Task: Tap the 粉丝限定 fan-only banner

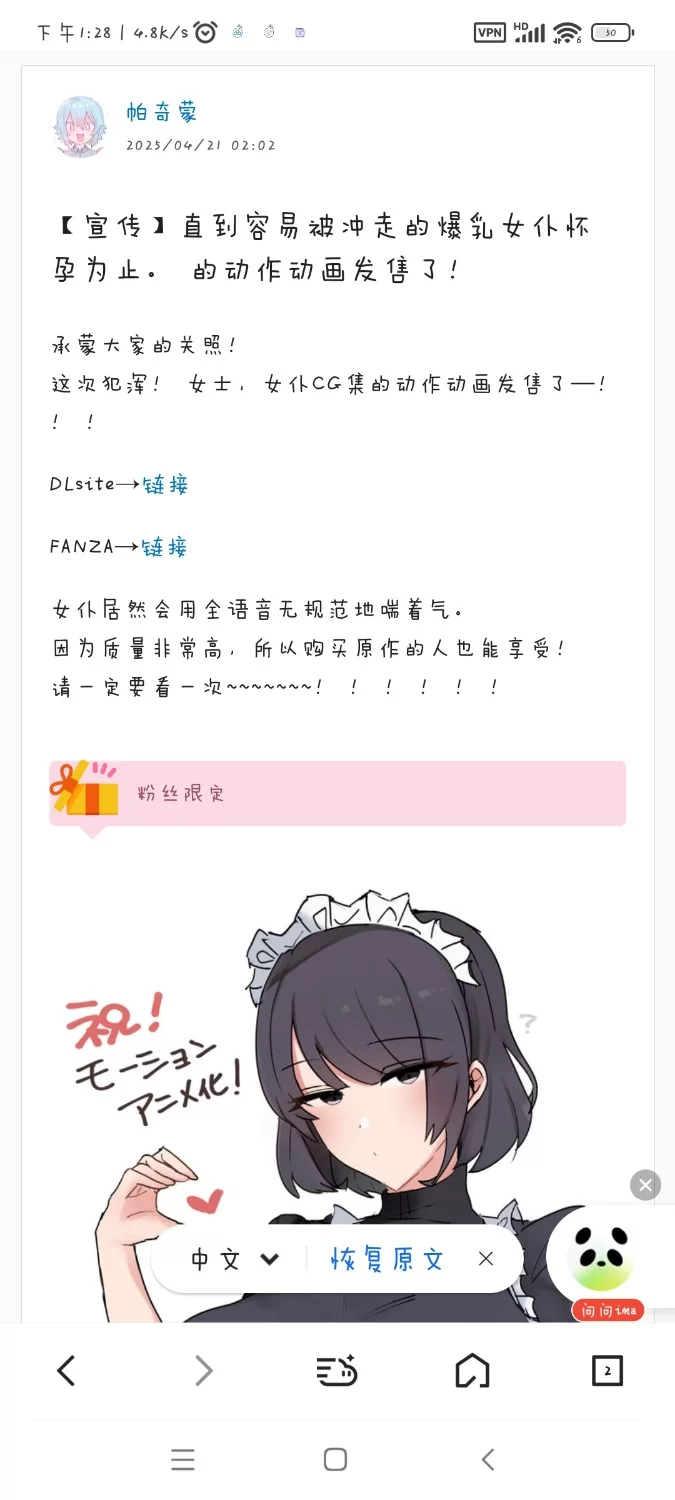Action: coord(337,794)
